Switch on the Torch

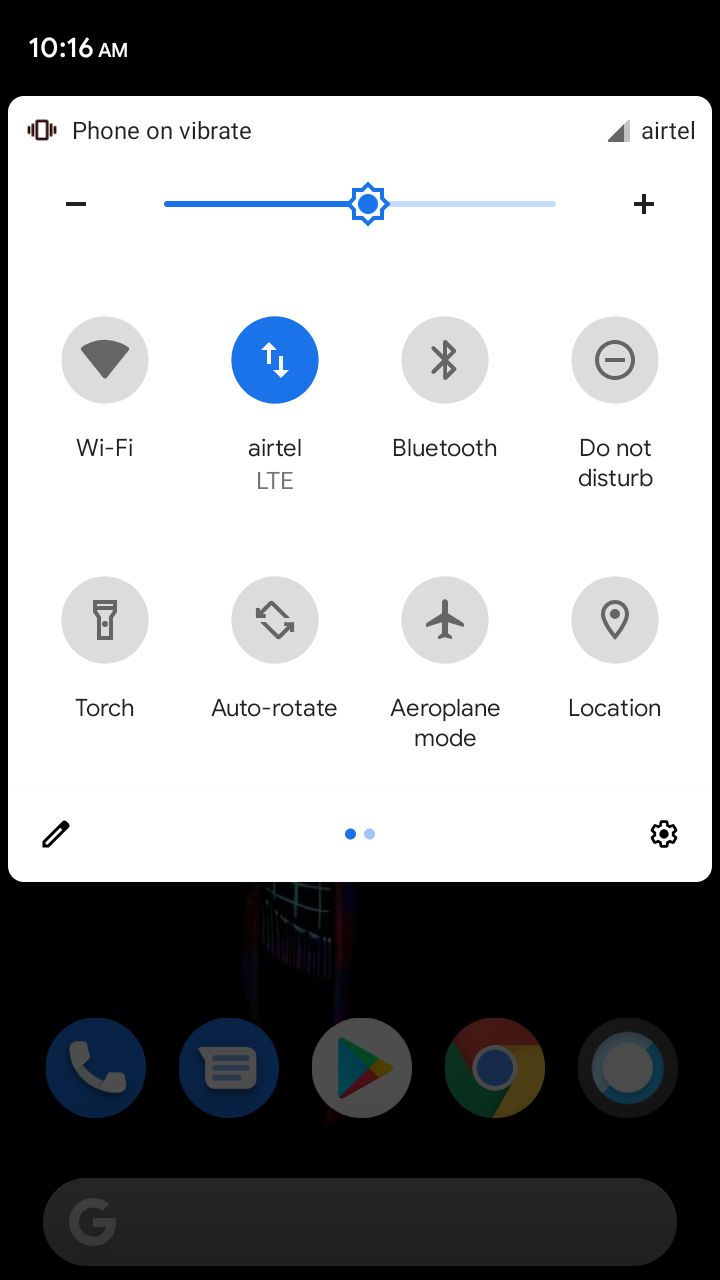point(105,620)
